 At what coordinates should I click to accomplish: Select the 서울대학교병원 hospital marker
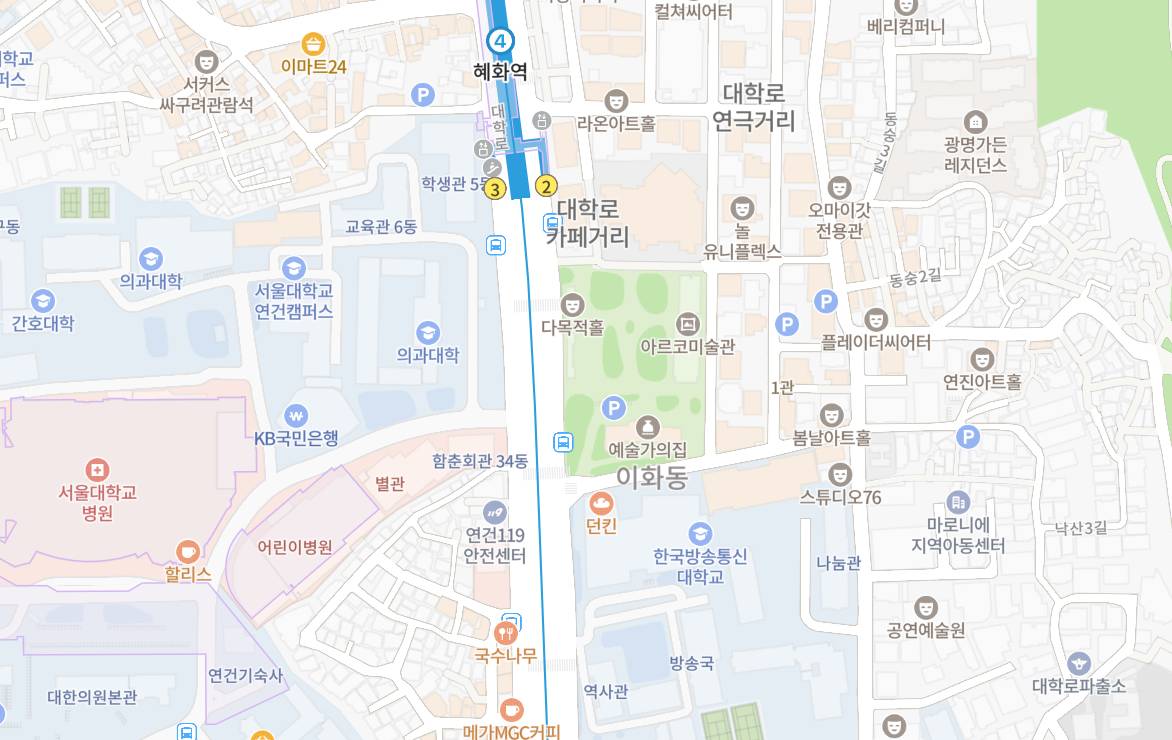[x=97, y=469]
